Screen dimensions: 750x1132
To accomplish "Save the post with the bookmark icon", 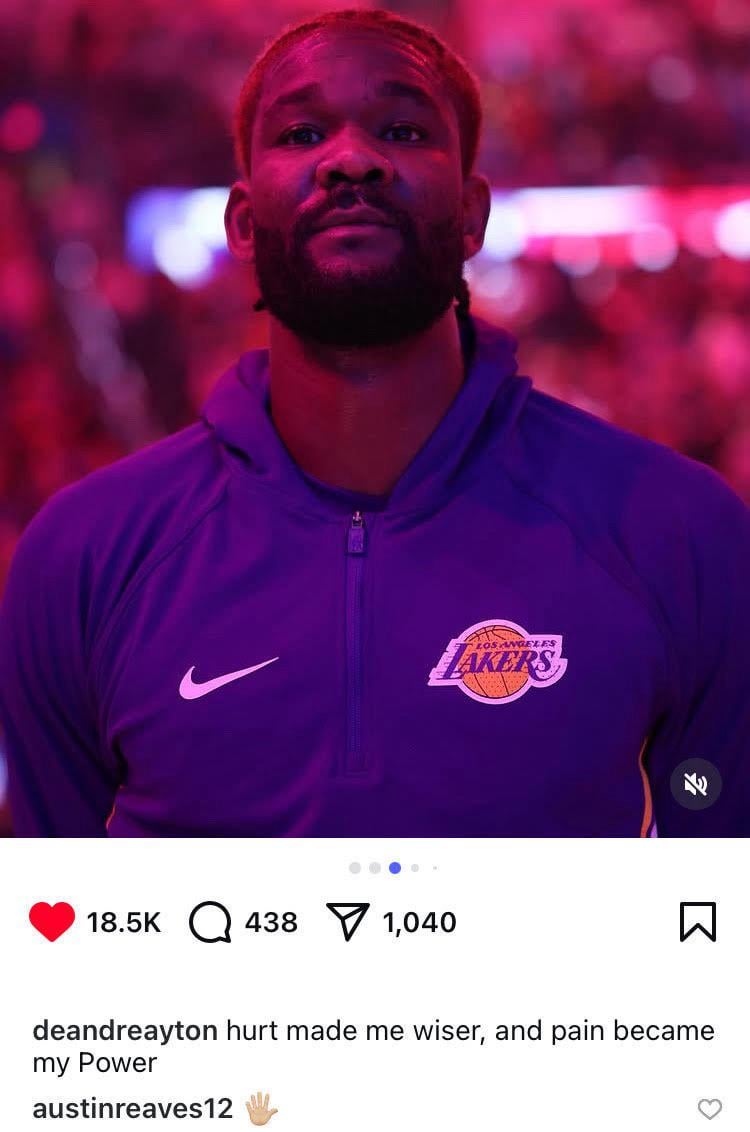I will point(697,921).
